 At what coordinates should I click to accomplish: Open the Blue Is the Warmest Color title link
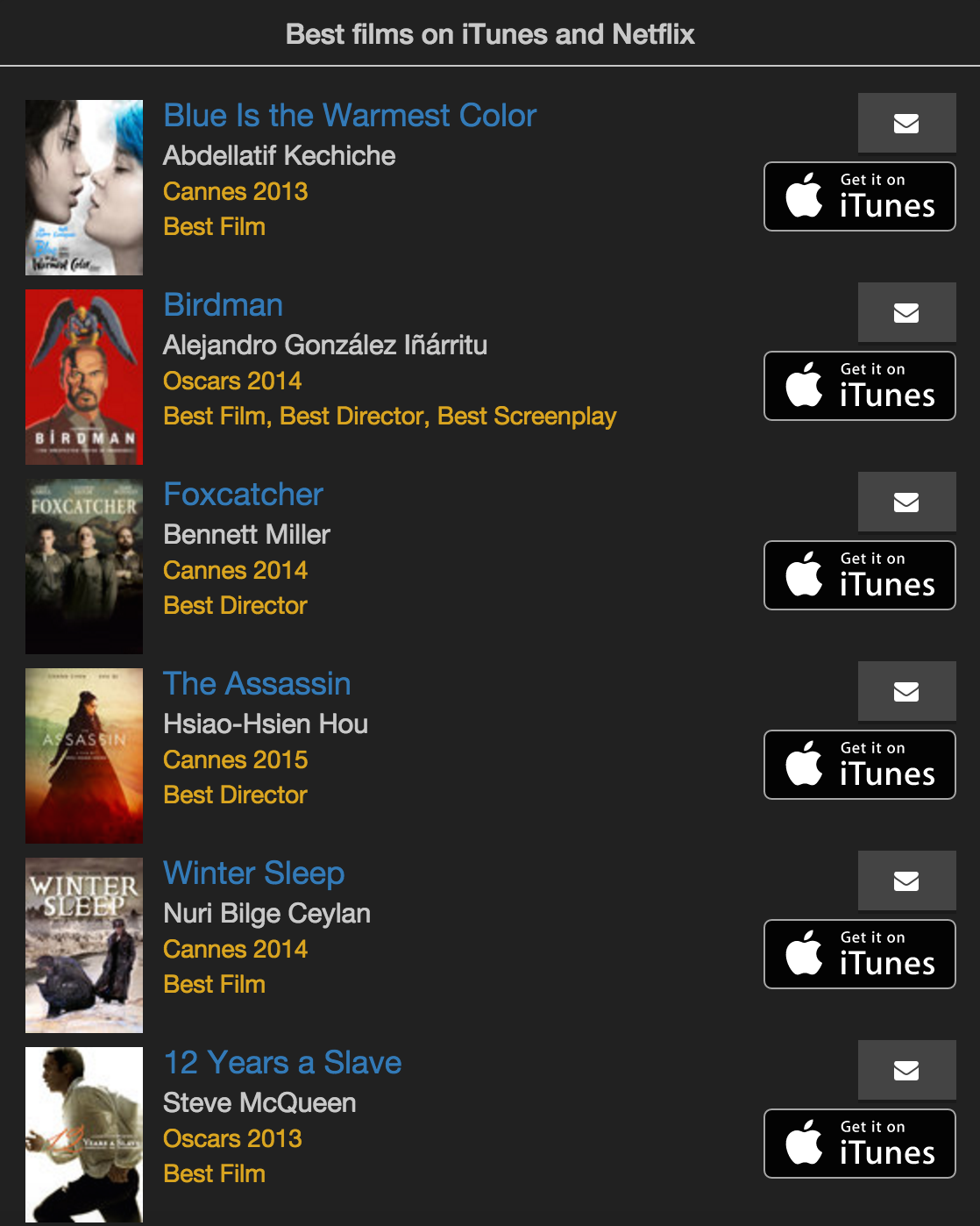click(x=349, y=116)
